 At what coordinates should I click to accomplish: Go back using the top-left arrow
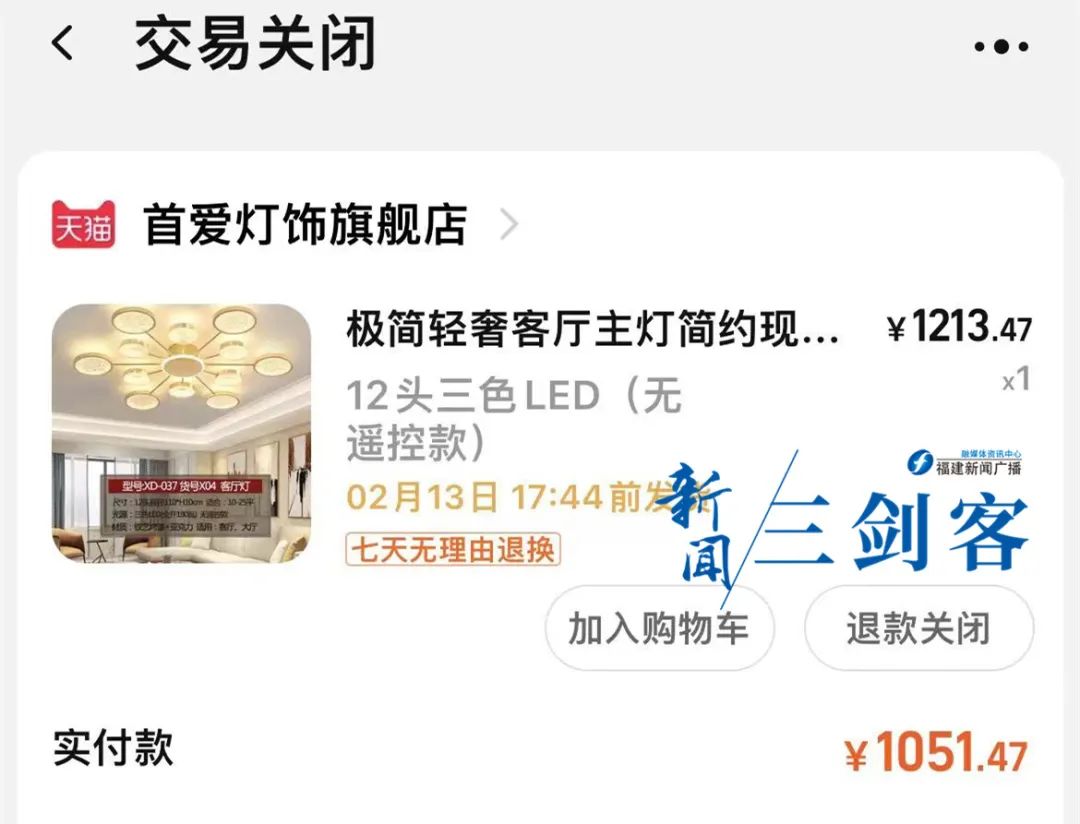[x=63, y=45]
